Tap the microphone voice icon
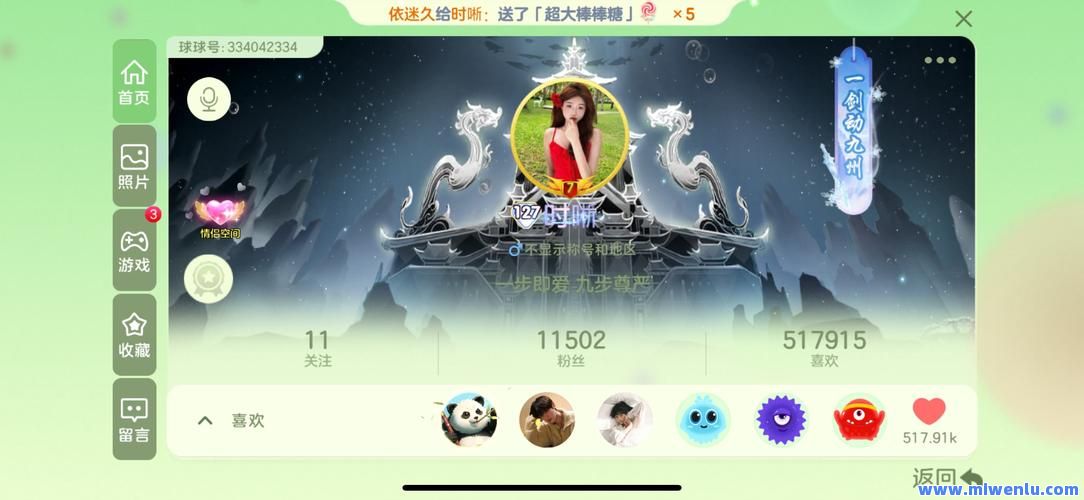The width and height of the screenshot is (1084, 500). tap(209, 99)
